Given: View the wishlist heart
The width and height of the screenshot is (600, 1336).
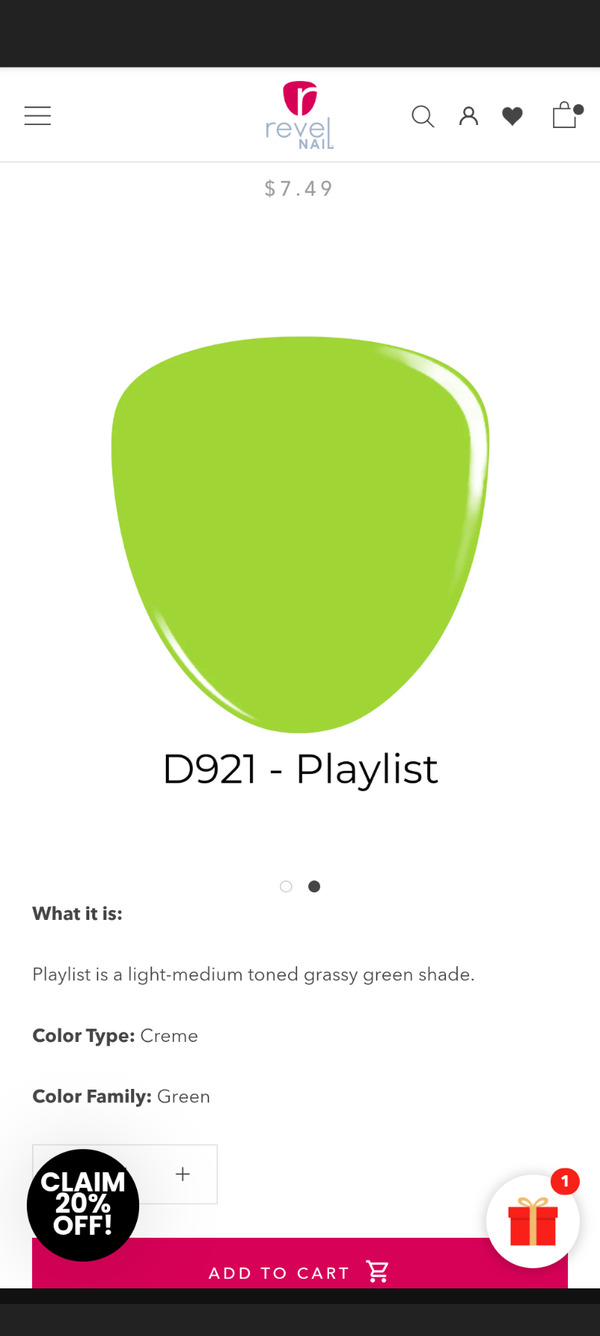Looking at the screenshot, I should tap(512, 117).
